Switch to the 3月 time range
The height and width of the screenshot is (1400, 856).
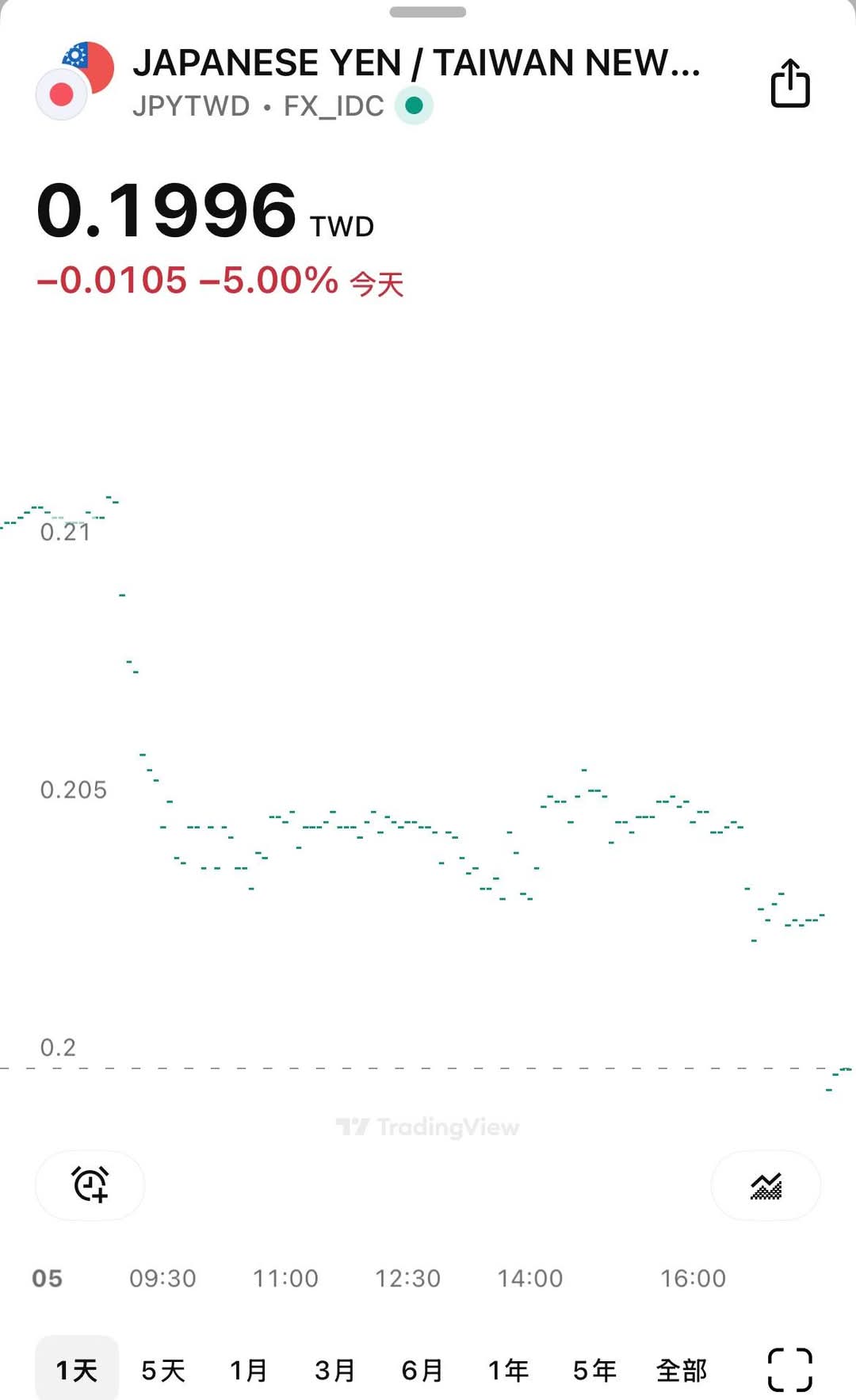click(334, 1370)
